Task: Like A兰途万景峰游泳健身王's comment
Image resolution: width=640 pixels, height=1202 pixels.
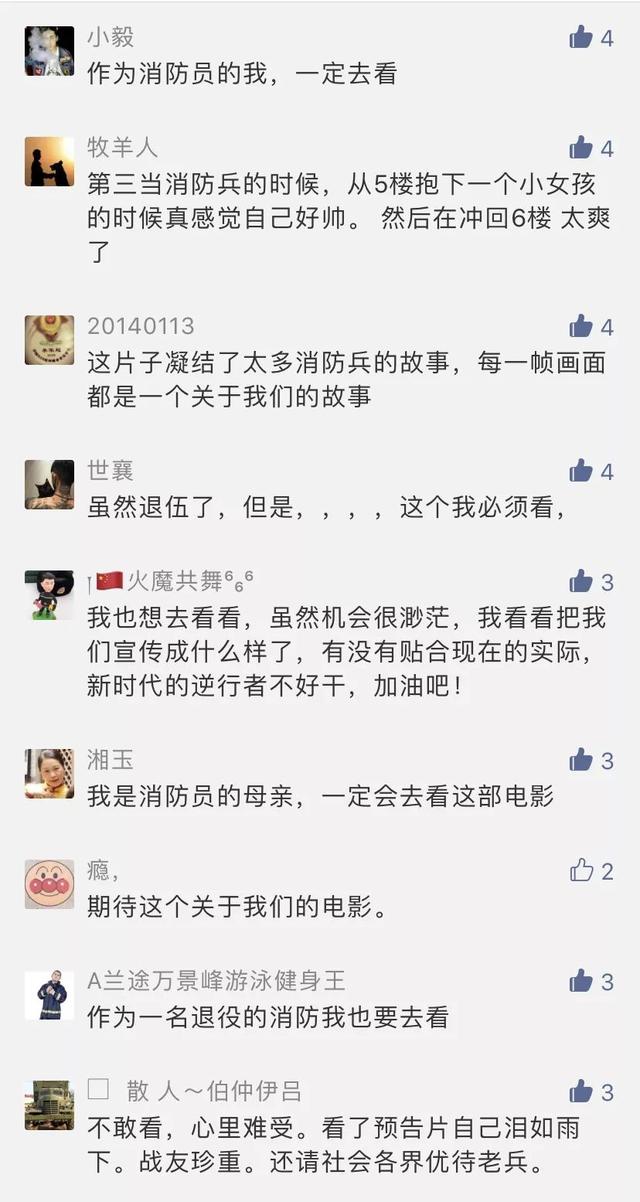Action: click(582, 981)
